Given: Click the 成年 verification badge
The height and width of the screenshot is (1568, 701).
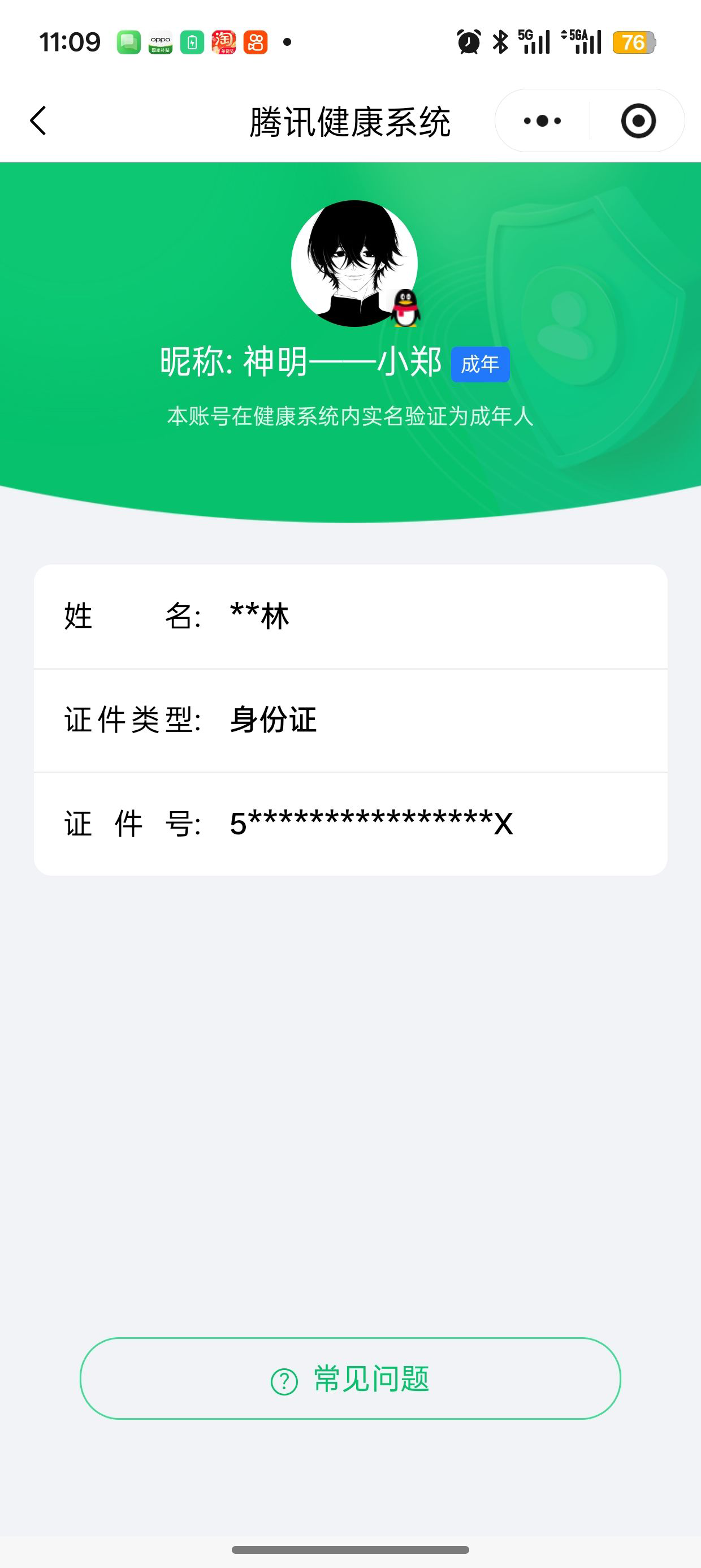Looking at the screenshot, I should pyautogui.click(x=481, y=363).
